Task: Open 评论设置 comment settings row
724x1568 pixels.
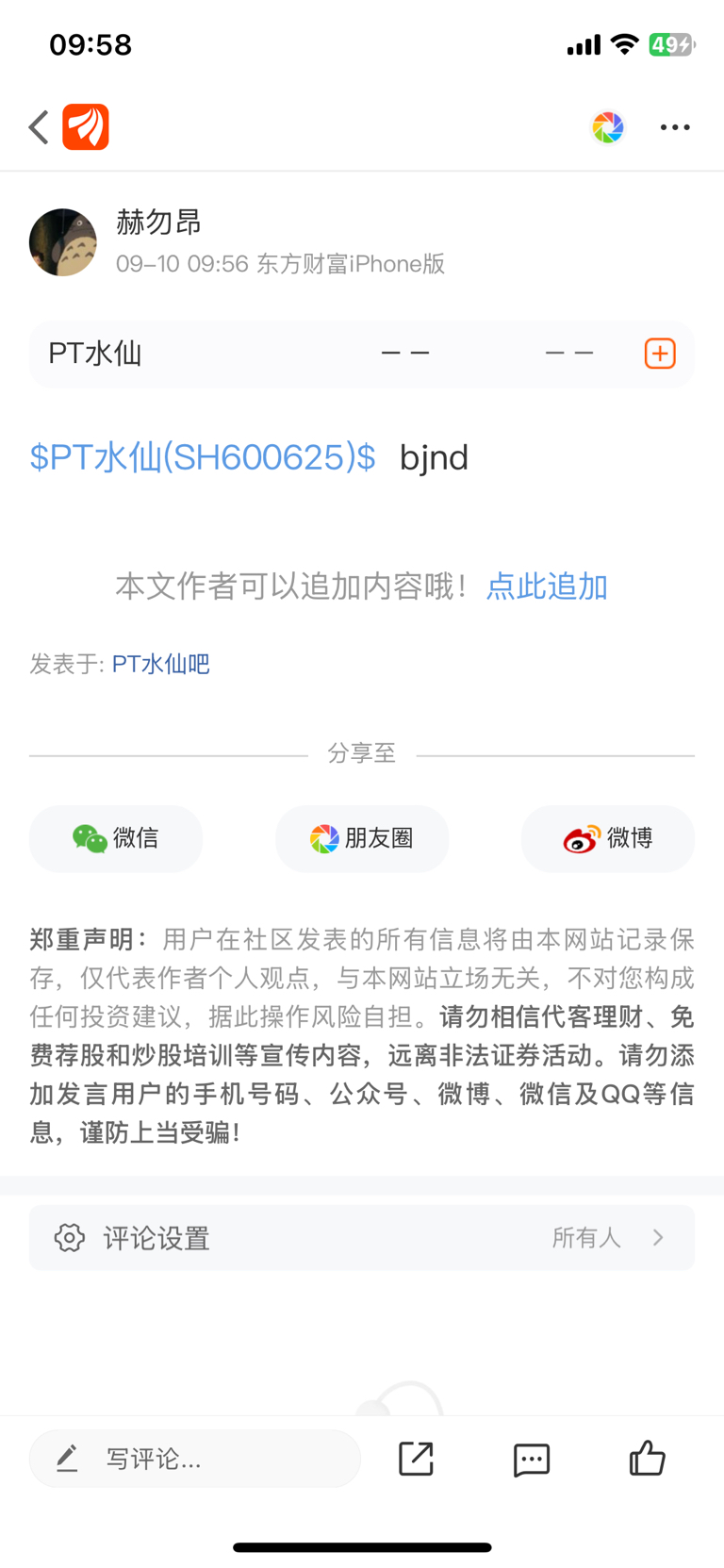Action: 362,1237
